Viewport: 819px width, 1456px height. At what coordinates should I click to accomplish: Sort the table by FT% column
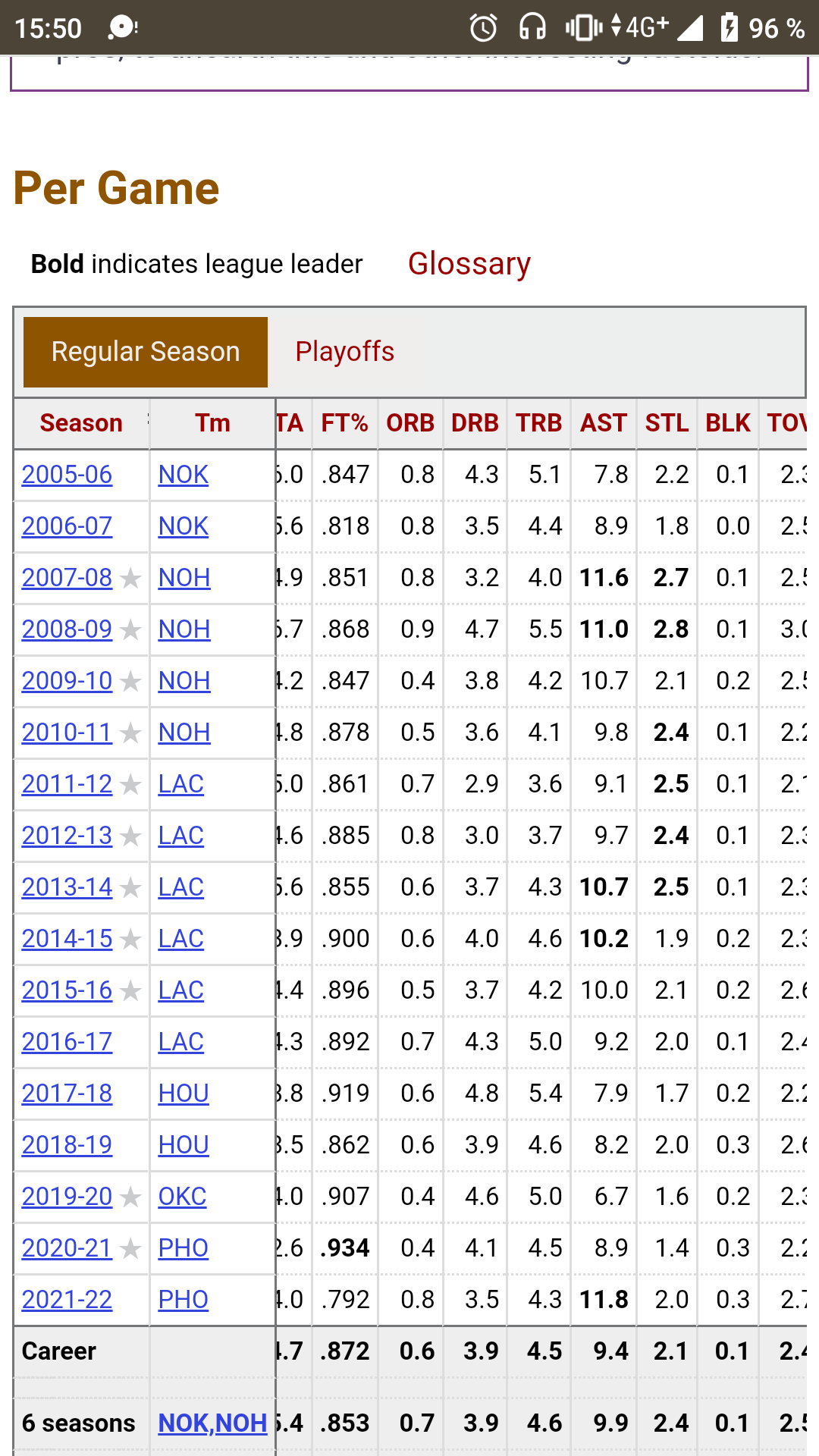coord(344,423)
